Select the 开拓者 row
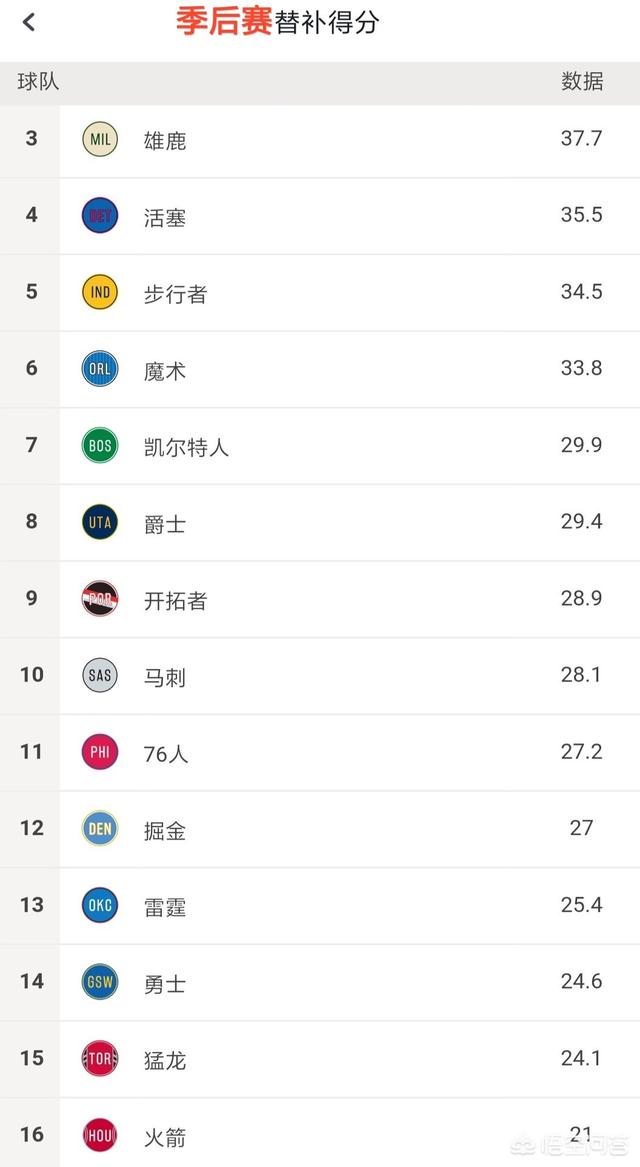The image size is (640, 1167). pyautogui.click(x=320, y=599)
